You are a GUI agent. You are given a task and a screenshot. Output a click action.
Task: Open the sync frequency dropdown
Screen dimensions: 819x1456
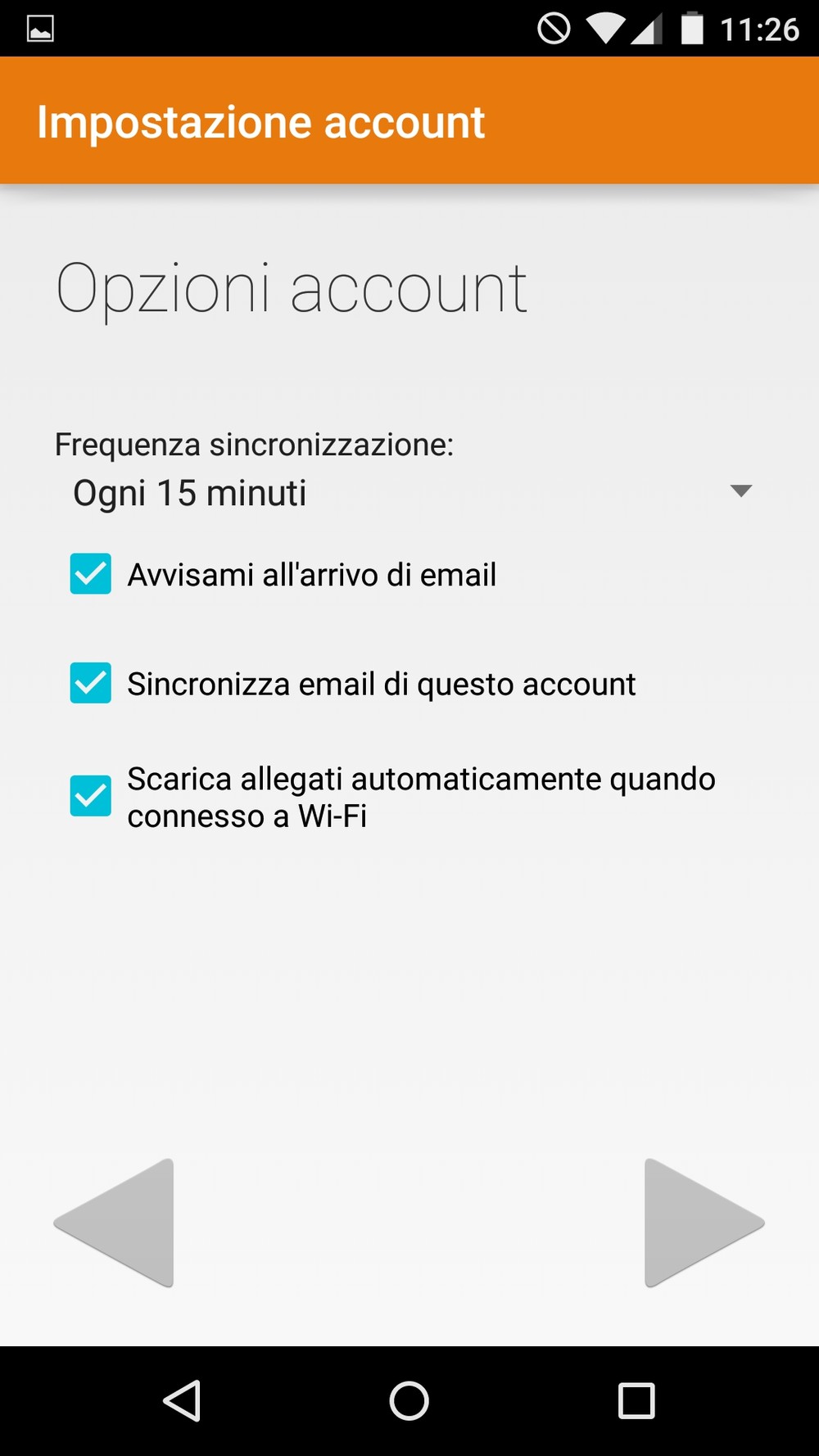pos(409,493)
